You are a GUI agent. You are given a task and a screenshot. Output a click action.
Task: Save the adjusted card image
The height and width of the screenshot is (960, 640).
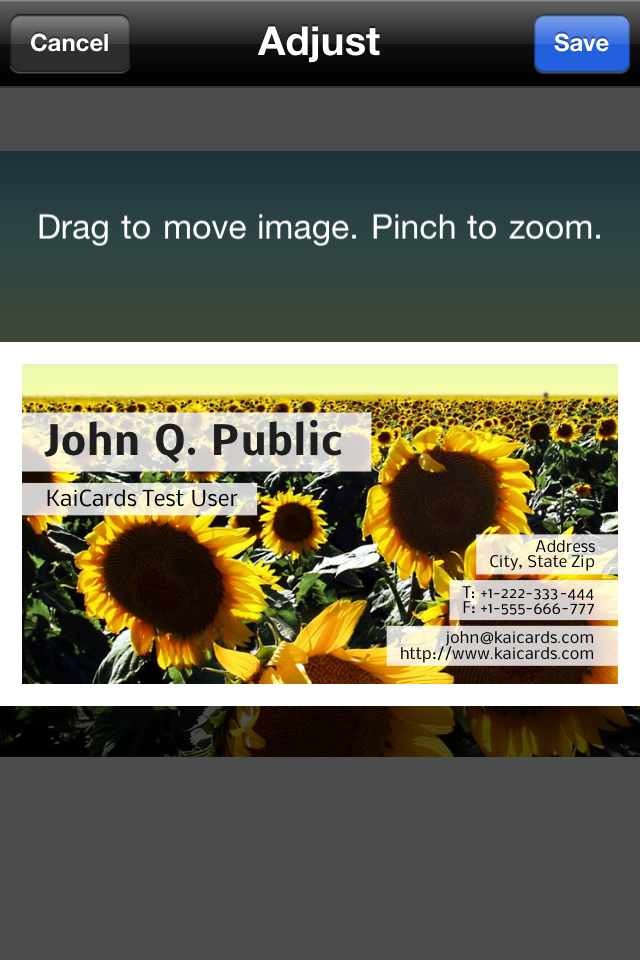[581, 44]
